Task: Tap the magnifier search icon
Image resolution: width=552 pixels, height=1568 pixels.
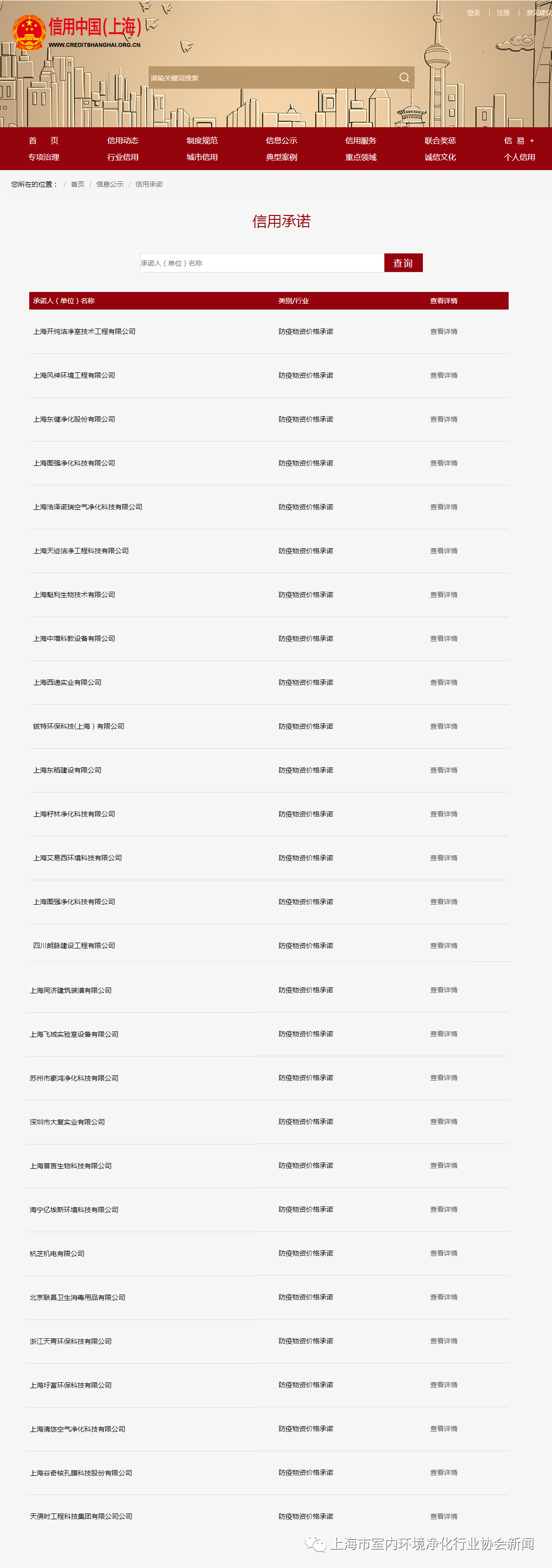Action: tap(404, 78)
